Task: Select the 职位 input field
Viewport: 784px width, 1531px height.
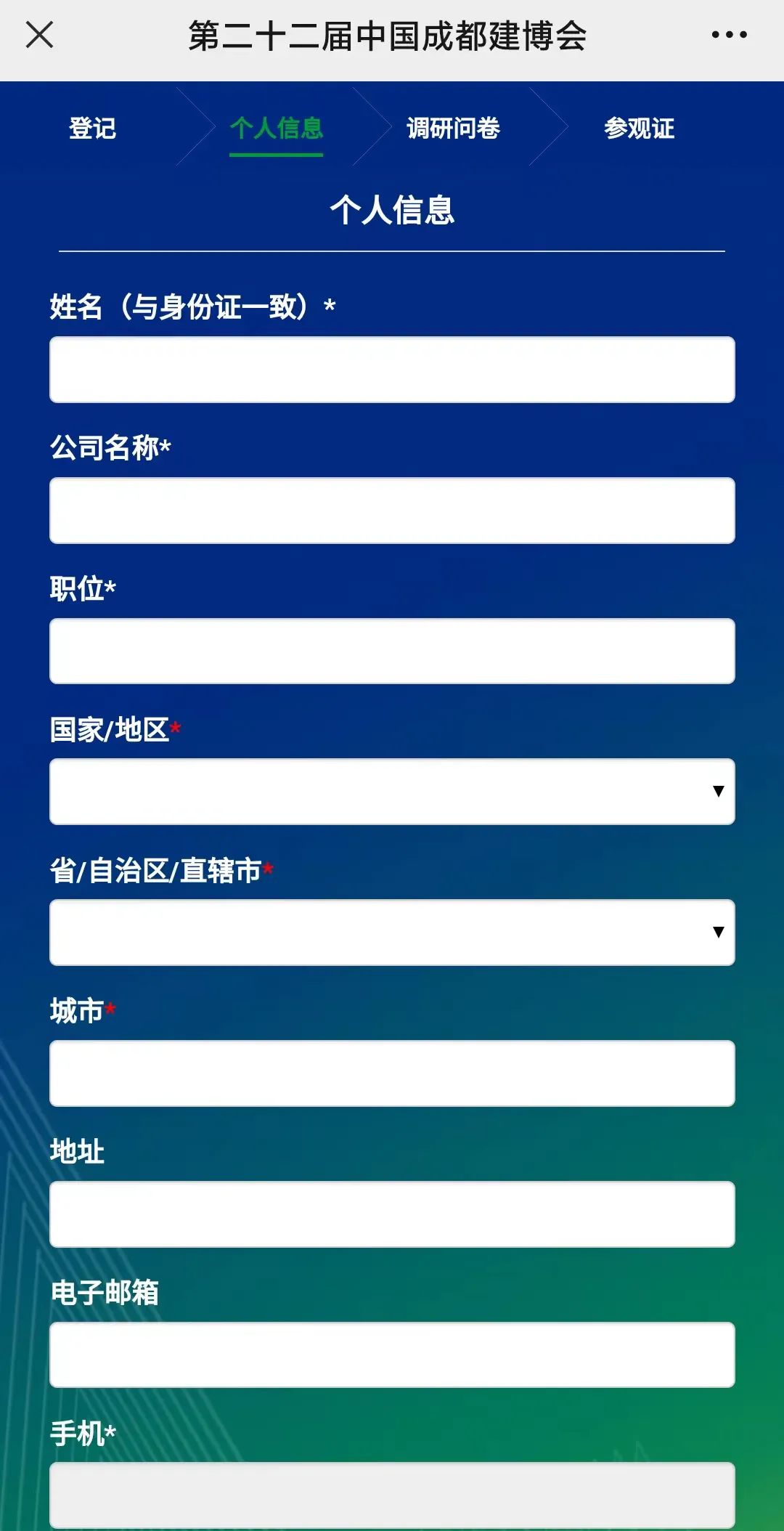Action: tap(392, 651)
